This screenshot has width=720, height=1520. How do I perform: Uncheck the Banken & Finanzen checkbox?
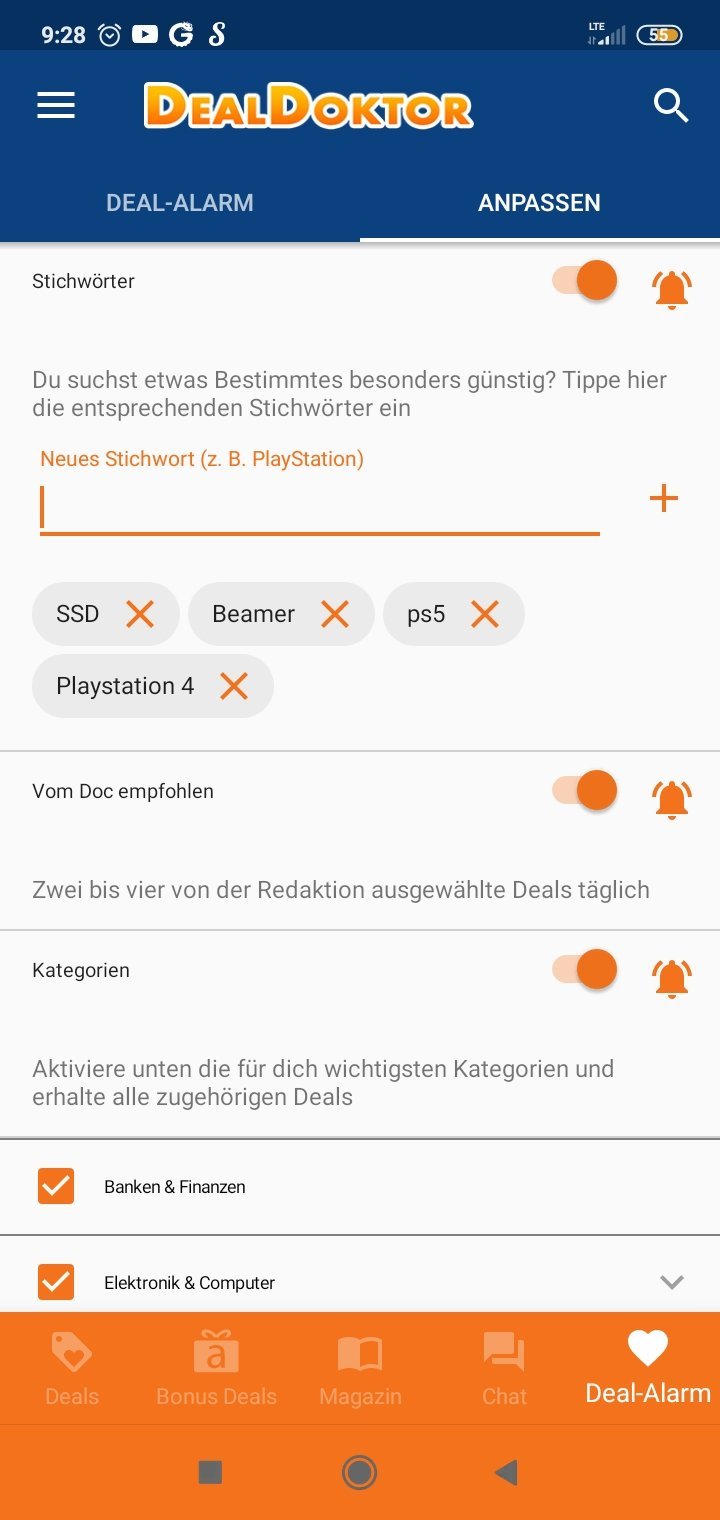coord(56,1186)
